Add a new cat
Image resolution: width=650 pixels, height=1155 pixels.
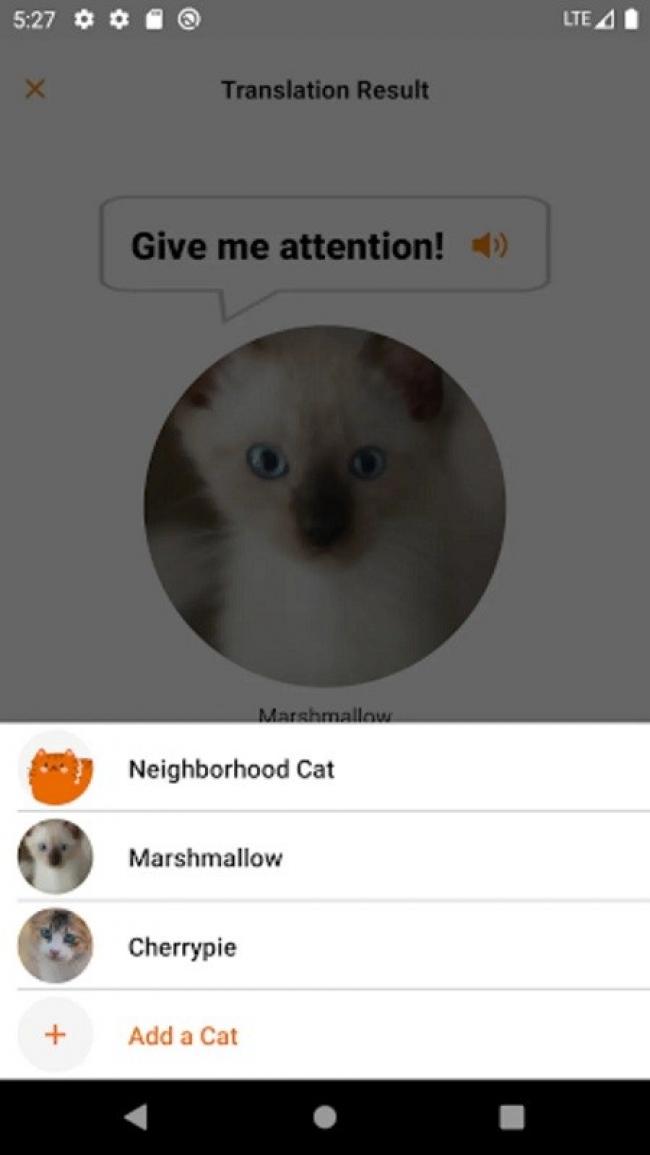point(182,1035)
